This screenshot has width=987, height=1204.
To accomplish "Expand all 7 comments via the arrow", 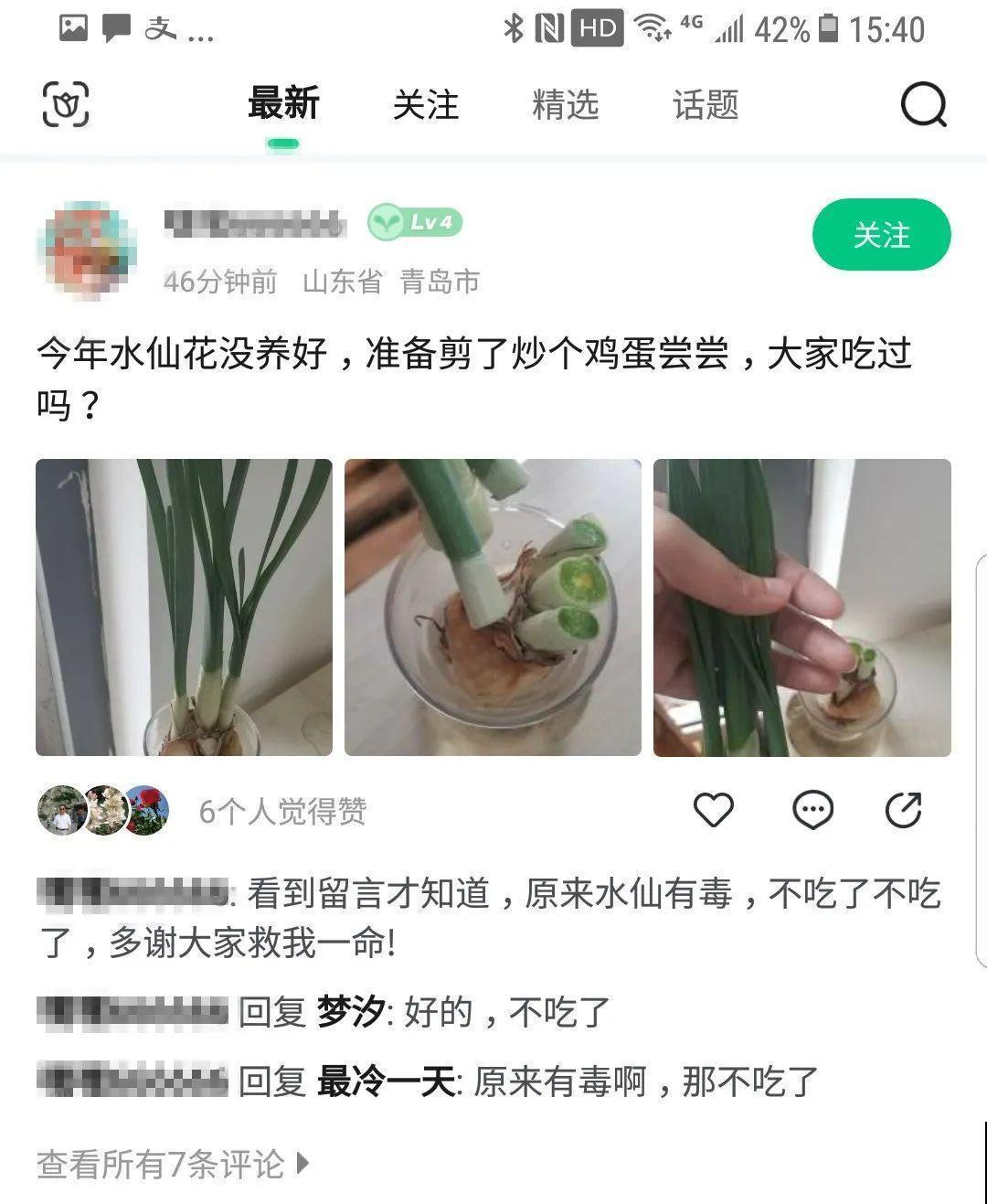I will [302, 1163].
